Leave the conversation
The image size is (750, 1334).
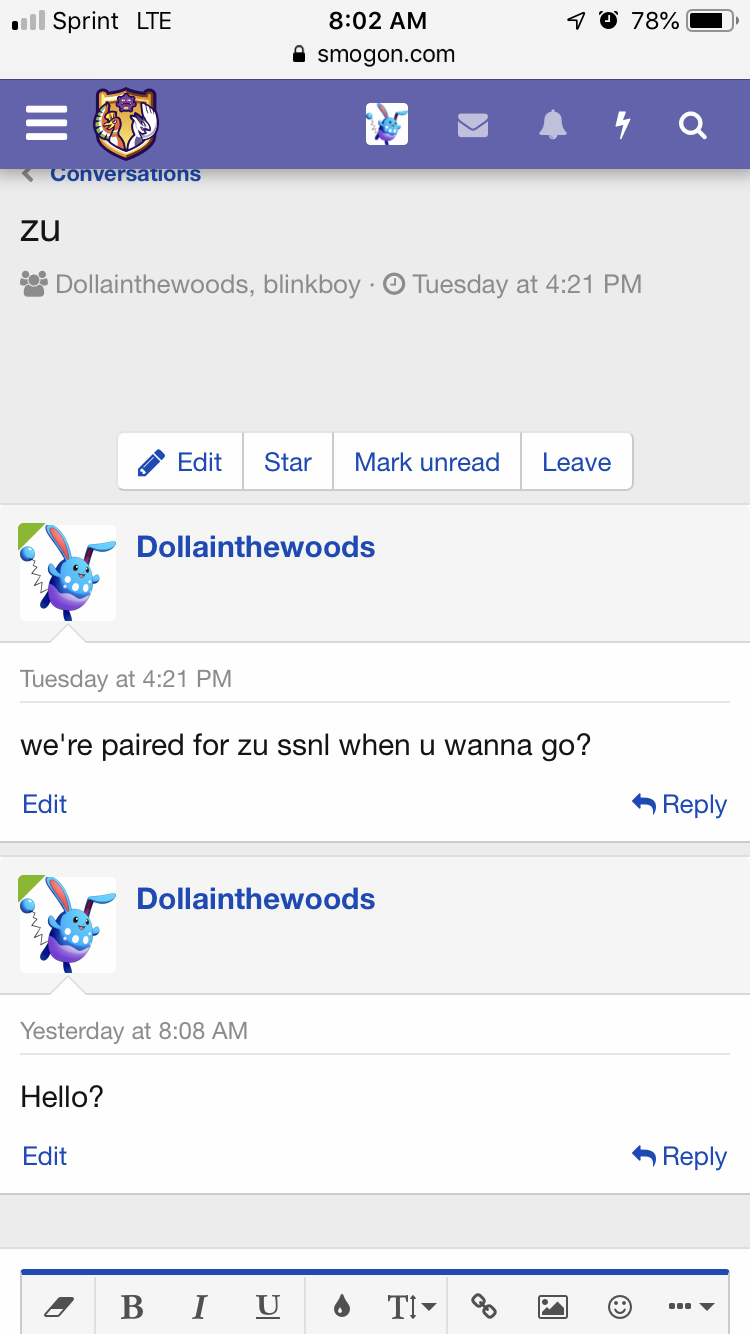(577, 462)
